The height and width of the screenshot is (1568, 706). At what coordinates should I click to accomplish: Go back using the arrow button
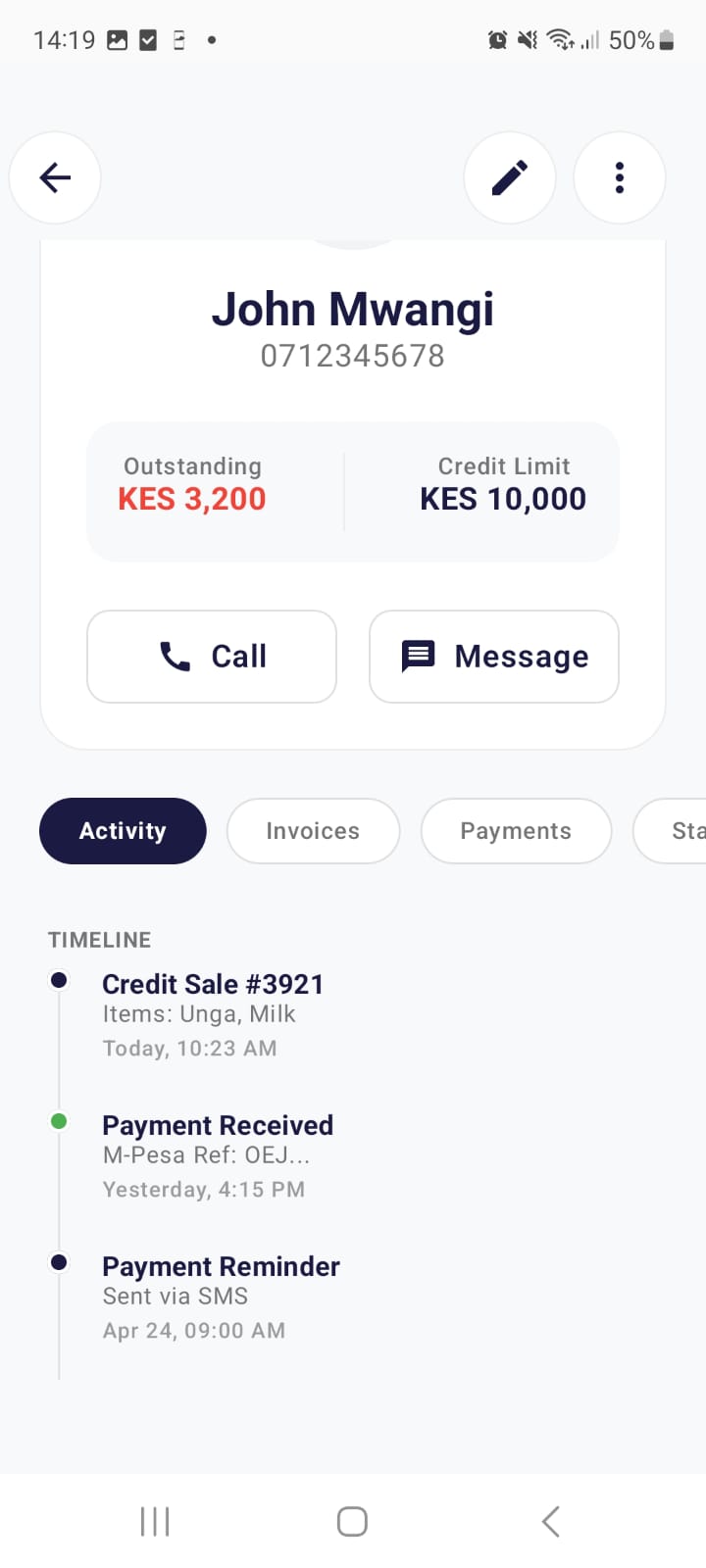[55, 177]
